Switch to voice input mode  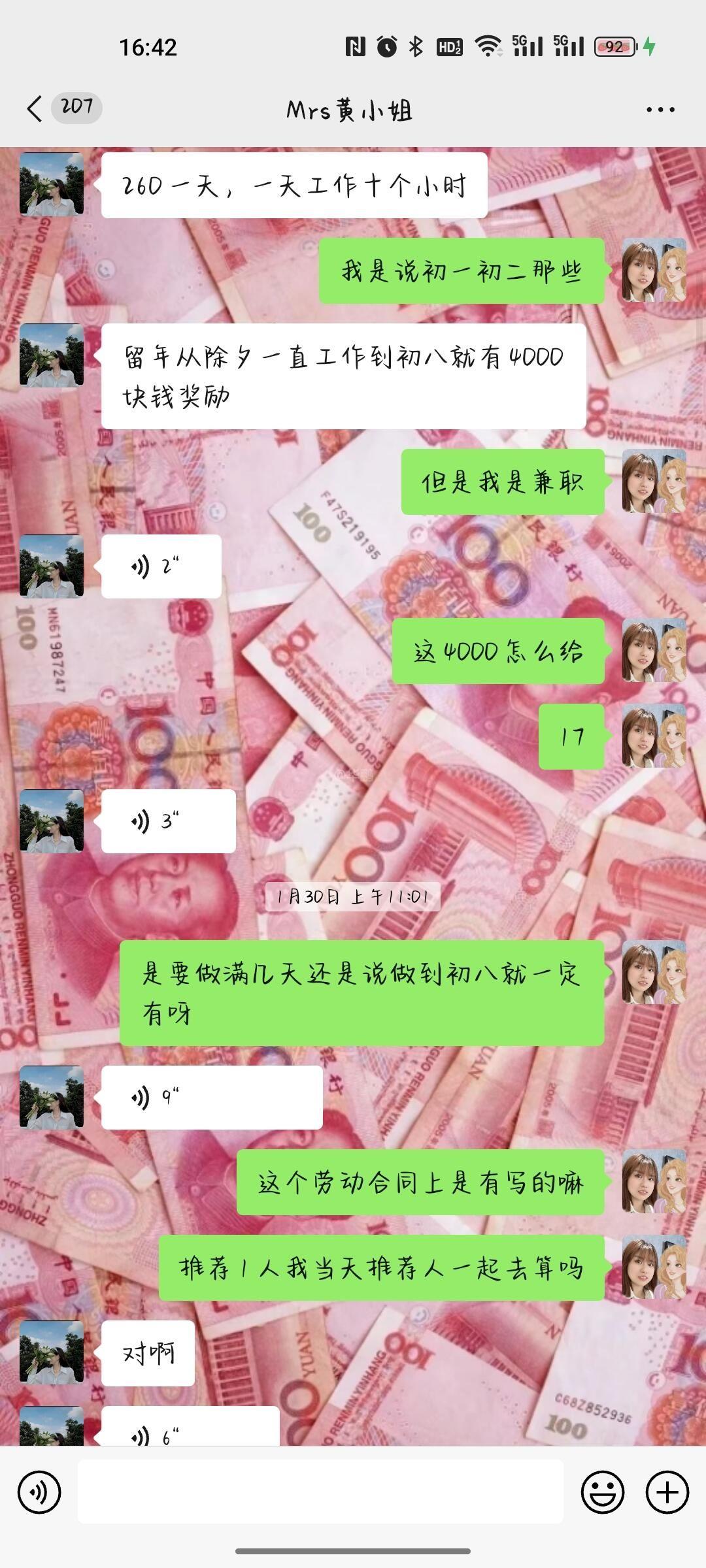(39, 1492)
